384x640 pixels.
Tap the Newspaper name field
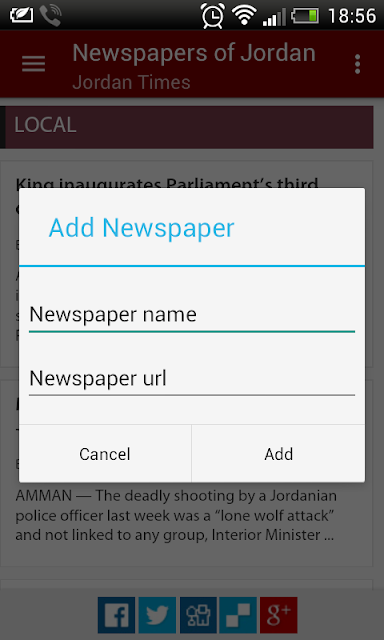click(x=192, y=315)
